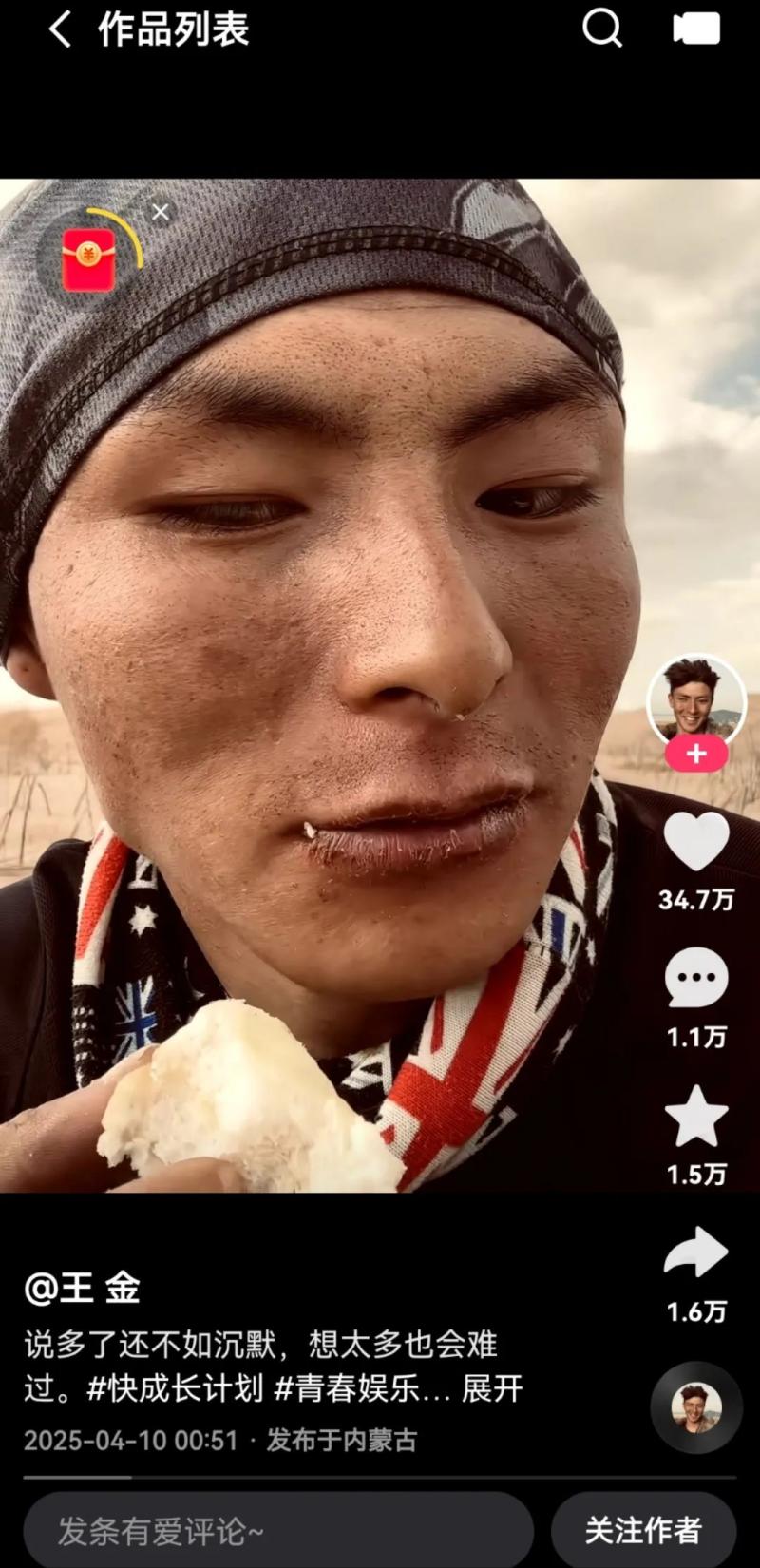760x1568 pixels.
Task: Share this video
Action: 695,1253
